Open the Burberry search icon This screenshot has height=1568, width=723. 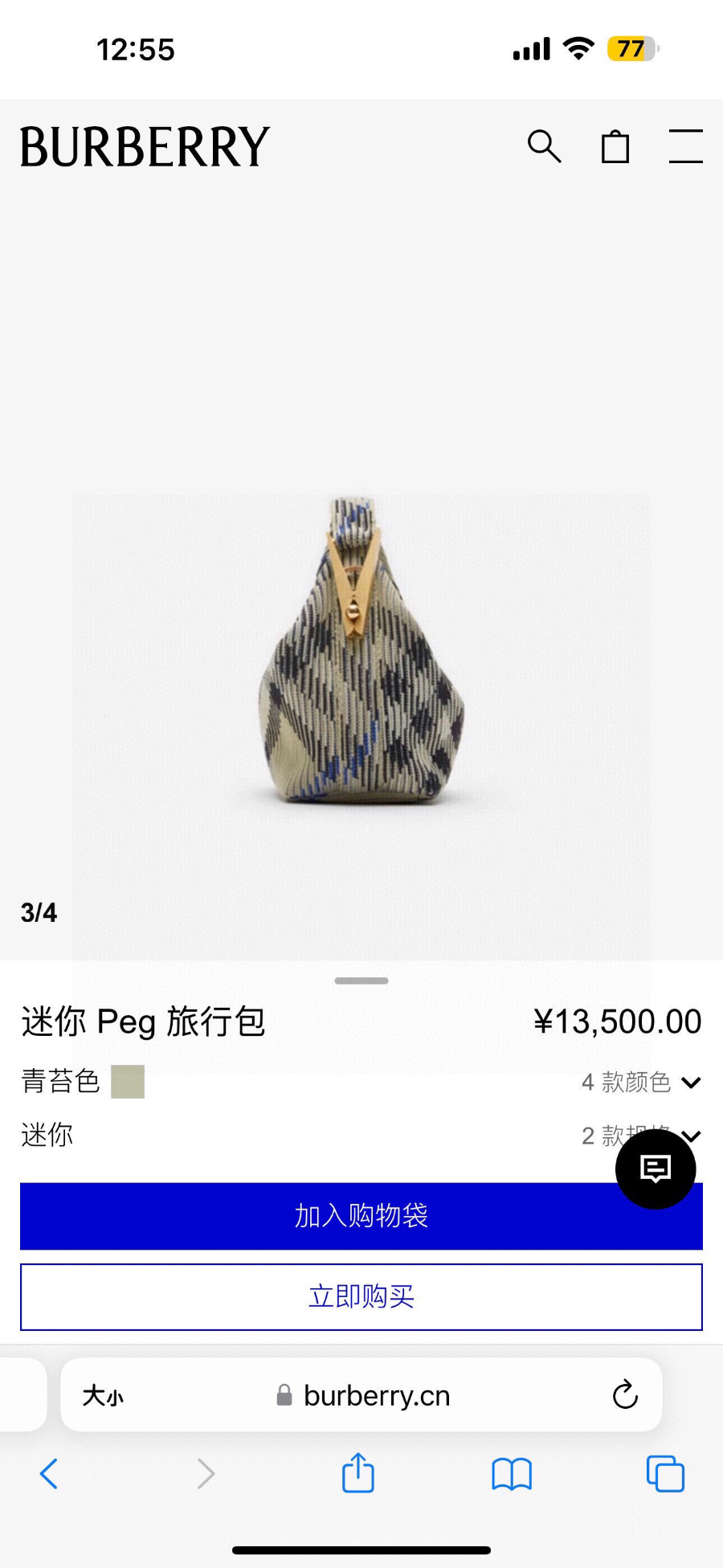544,147
